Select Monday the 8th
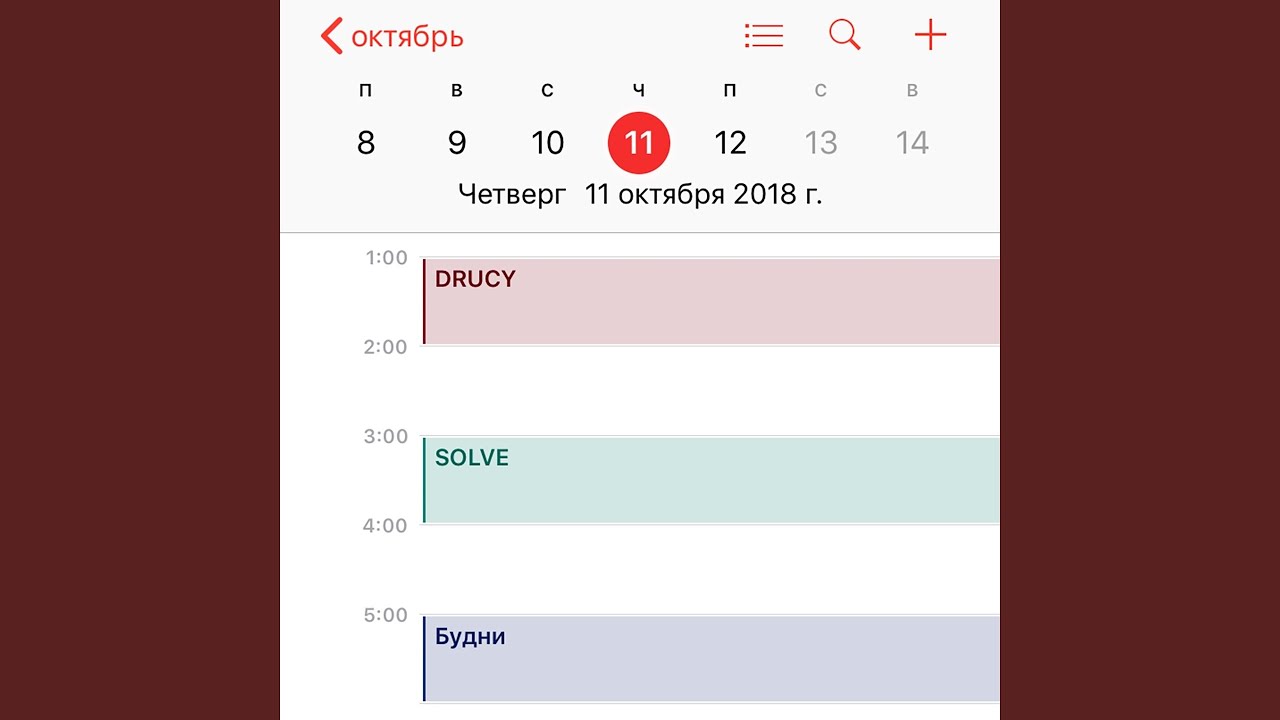This screenshot has height=720, width=1280. tap(366, 143)
